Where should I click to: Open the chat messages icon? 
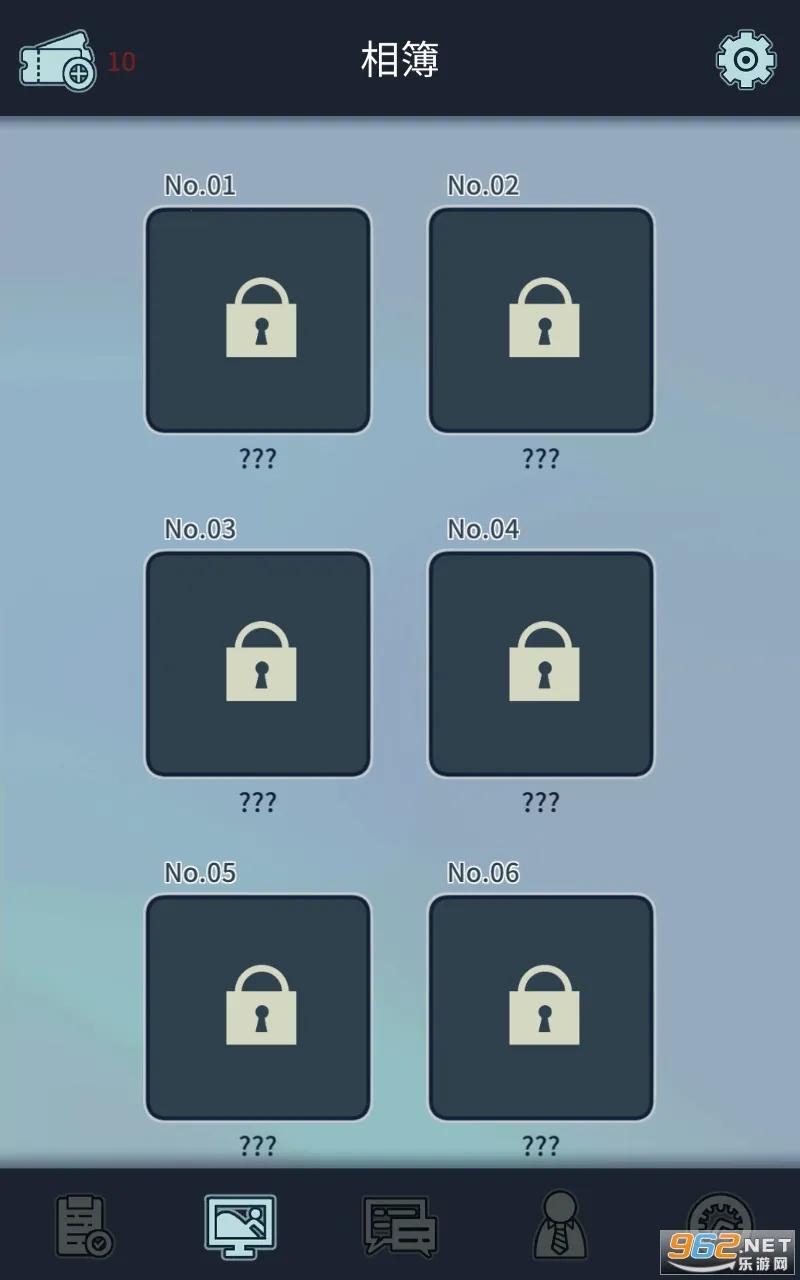click(399, 1228)
